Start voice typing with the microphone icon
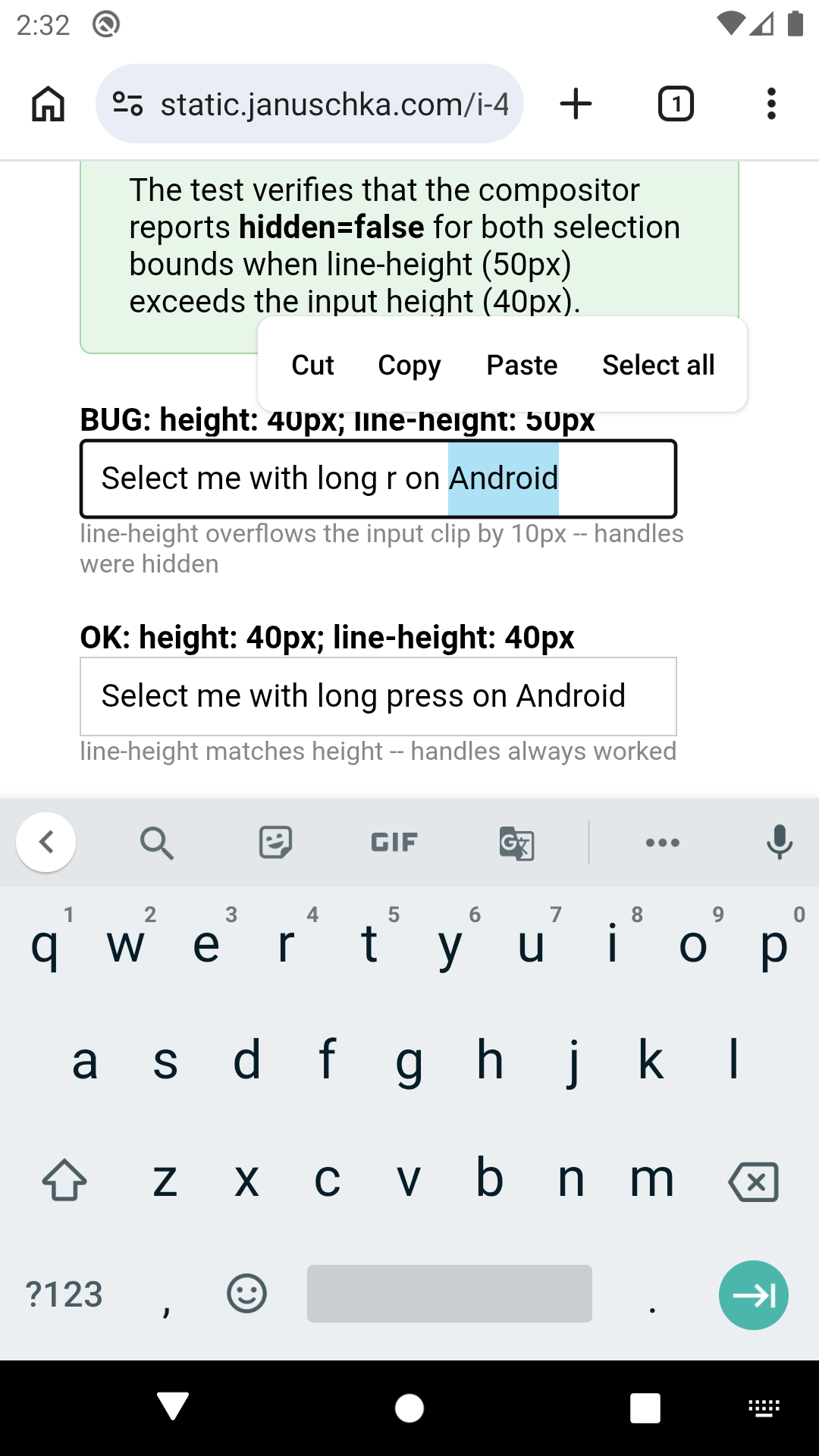 pos(780,842)
